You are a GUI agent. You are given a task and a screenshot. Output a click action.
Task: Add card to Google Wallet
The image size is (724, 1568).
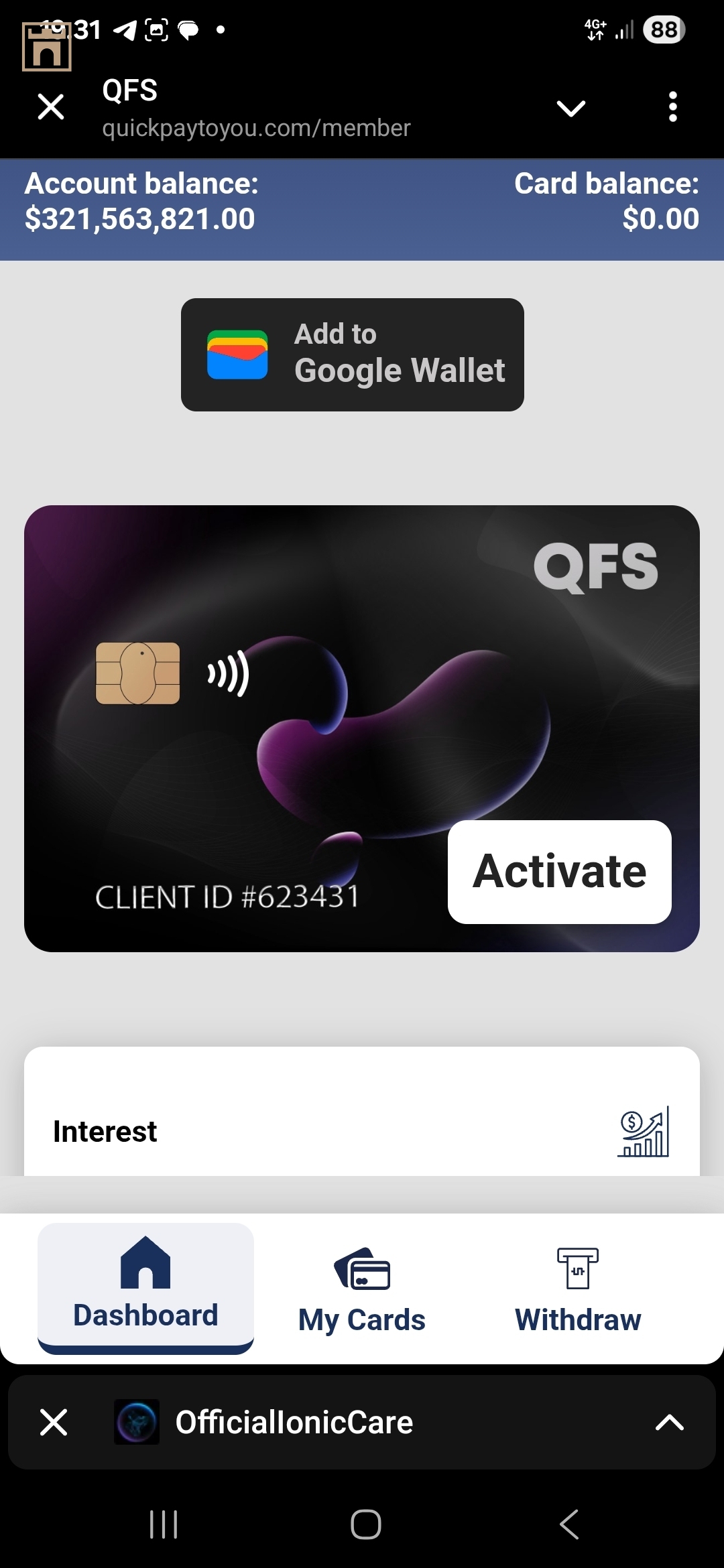coord(353,354)
